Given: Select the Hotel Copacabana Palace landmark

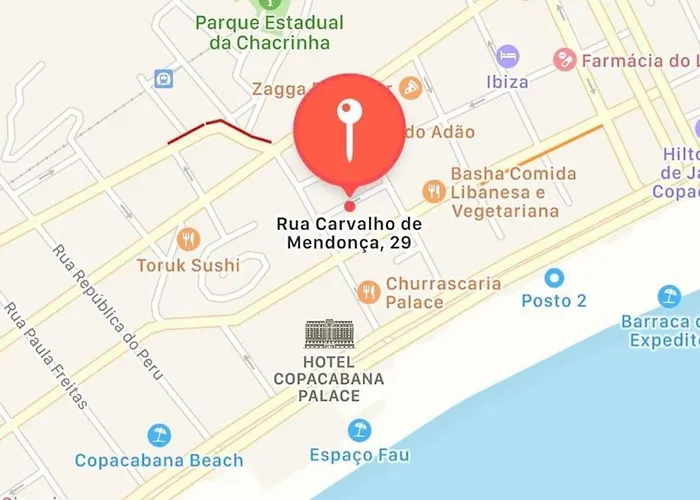Looking at the screenshot, I should click(x=330, y=334).
